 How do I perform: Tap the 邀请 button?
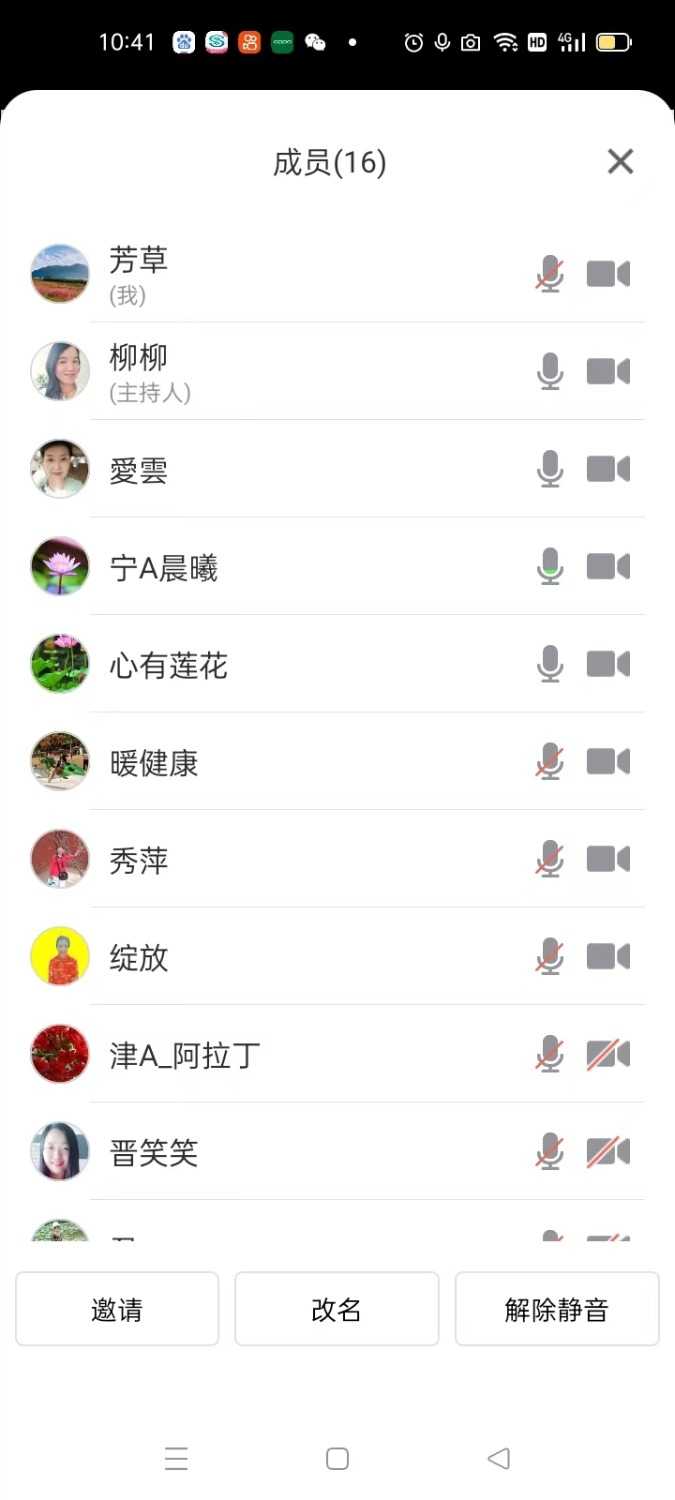(117, 1309)
